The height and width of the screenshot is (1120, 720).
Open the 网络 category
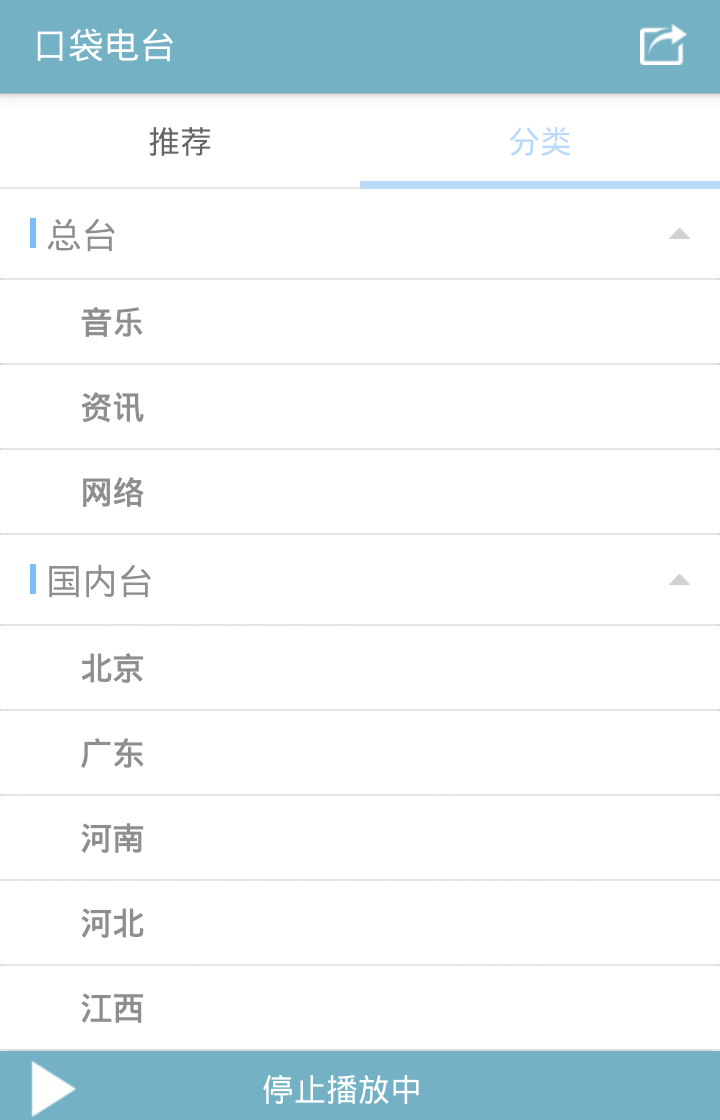(112, 493)
